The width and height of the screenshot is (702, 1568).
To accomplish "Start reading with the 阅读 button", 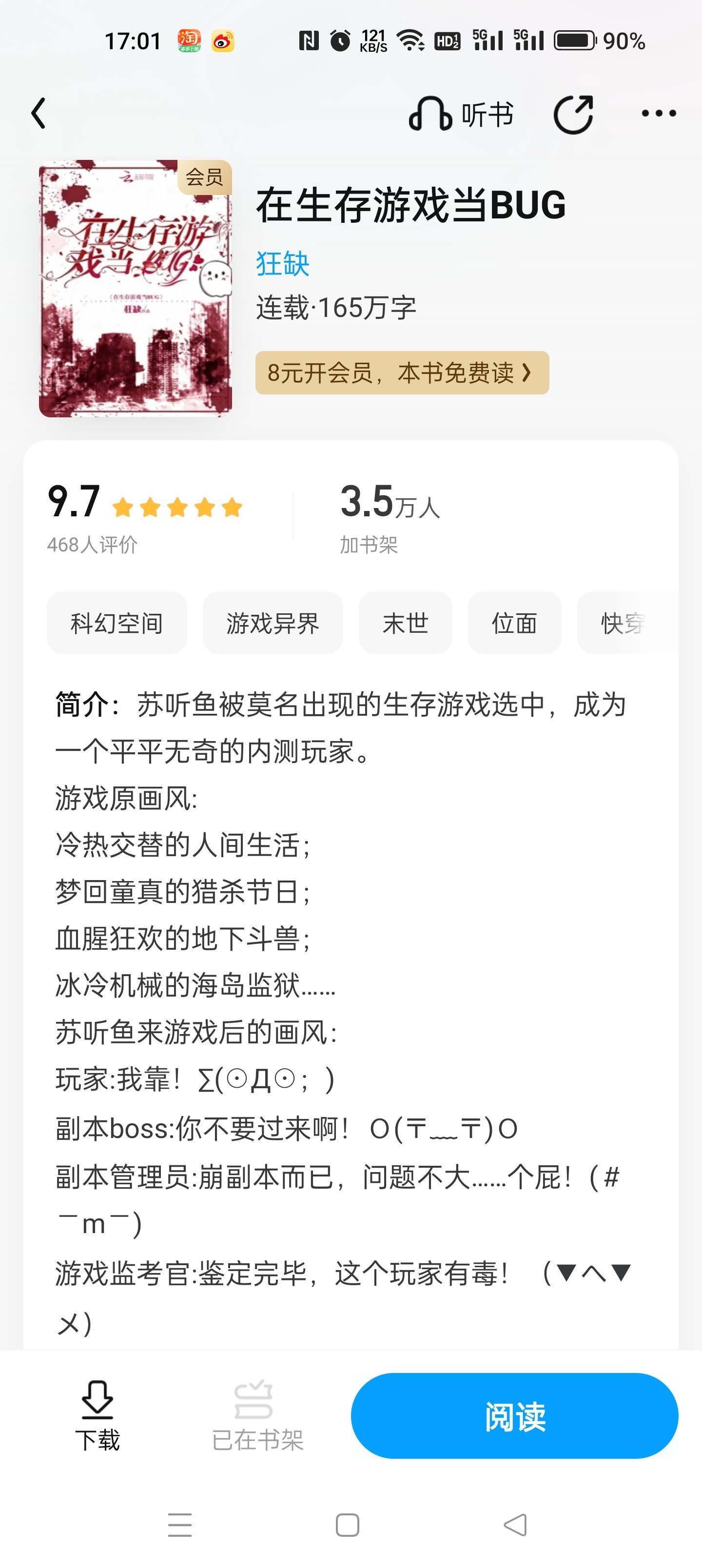I will [514, 1415].
